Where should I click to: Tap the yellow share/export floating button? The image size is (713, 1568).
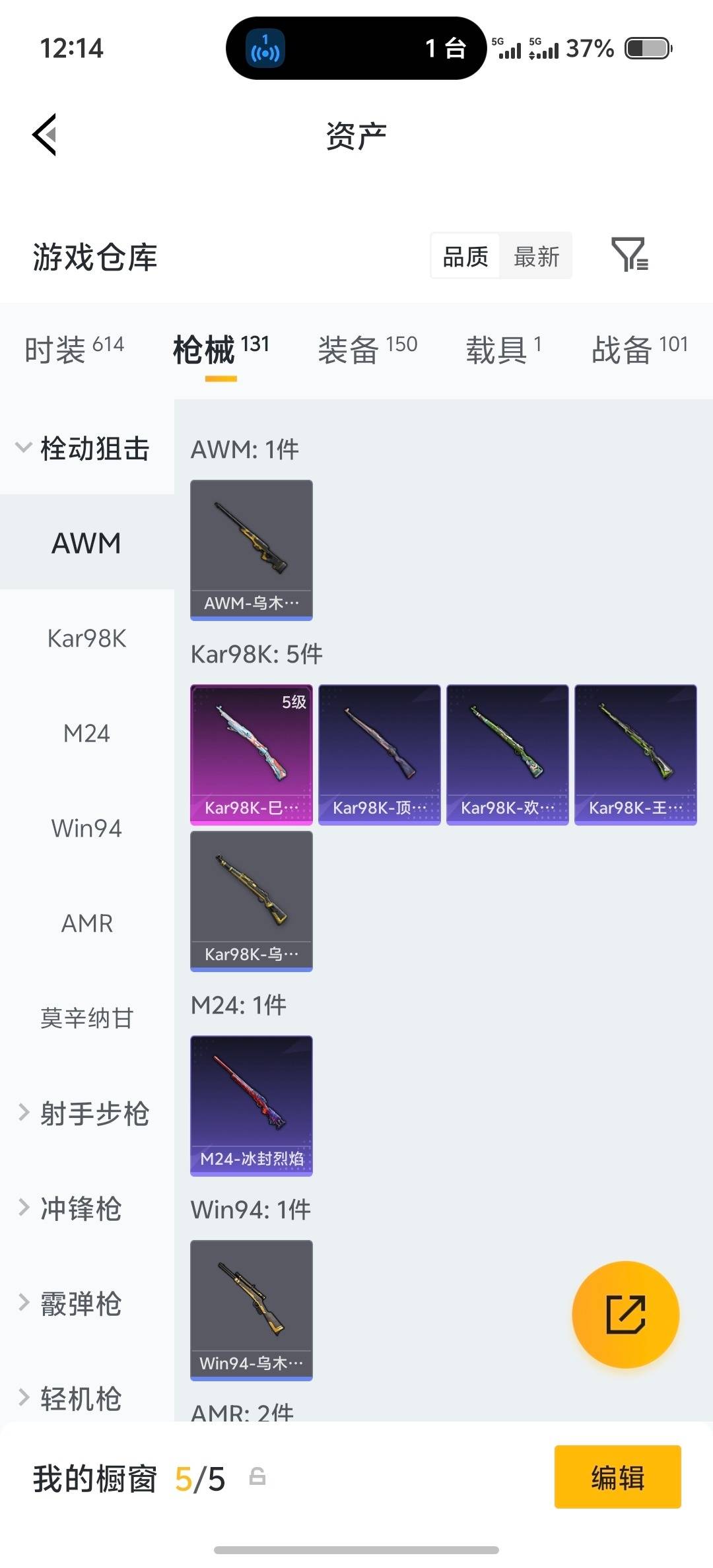pyautogui.click(x=625, y=1315)
